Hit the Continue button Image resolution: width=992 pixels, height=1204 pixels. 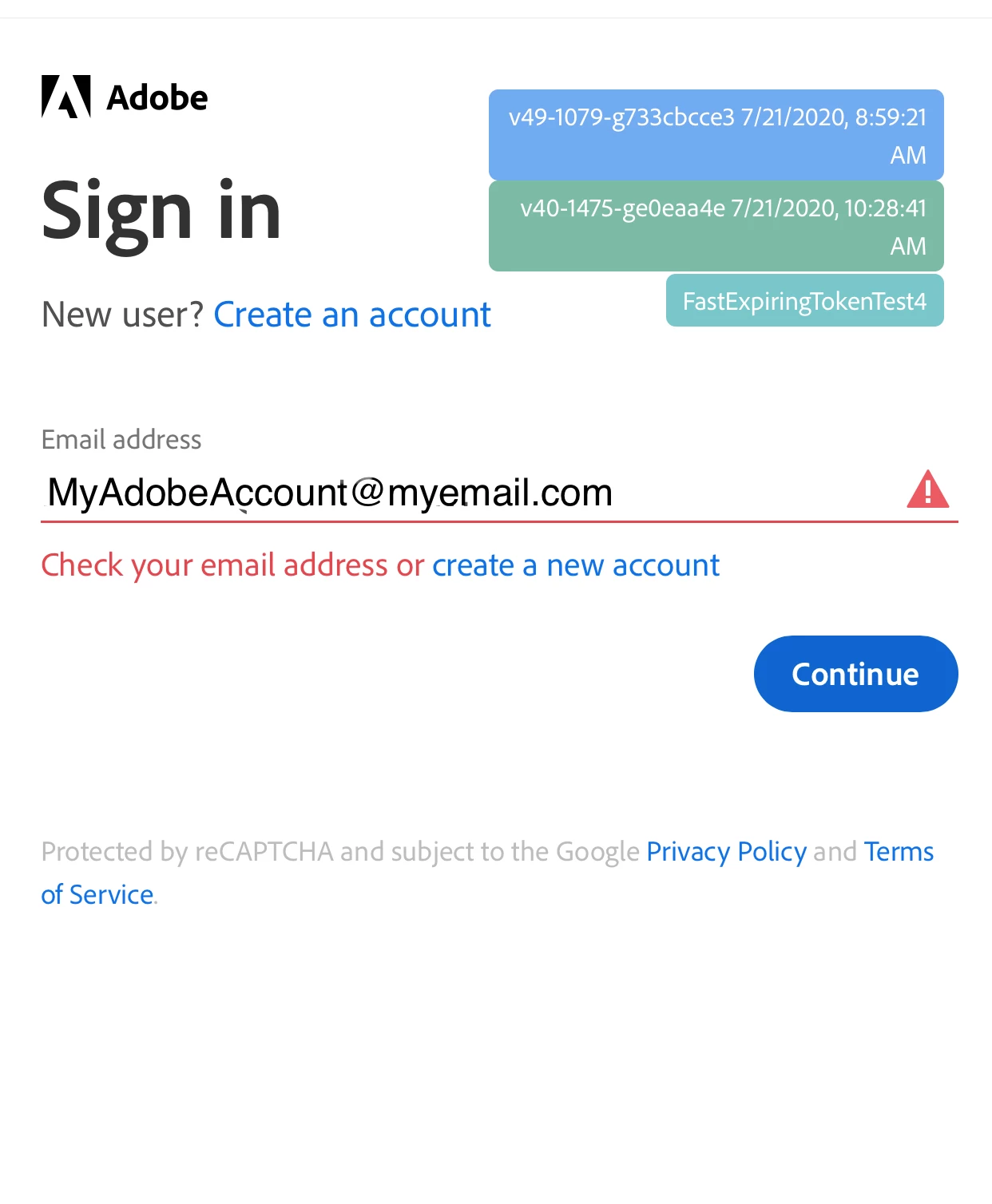coord(855,674)
